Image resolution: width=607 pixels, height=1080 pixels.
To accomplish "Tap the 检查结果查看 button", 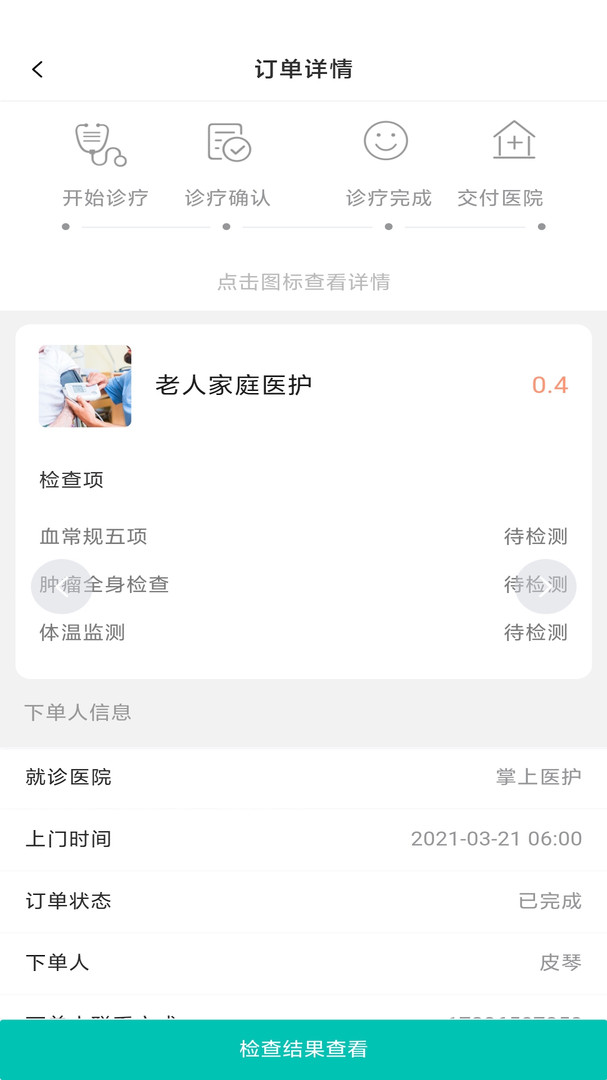I will tap(303, 1049).
